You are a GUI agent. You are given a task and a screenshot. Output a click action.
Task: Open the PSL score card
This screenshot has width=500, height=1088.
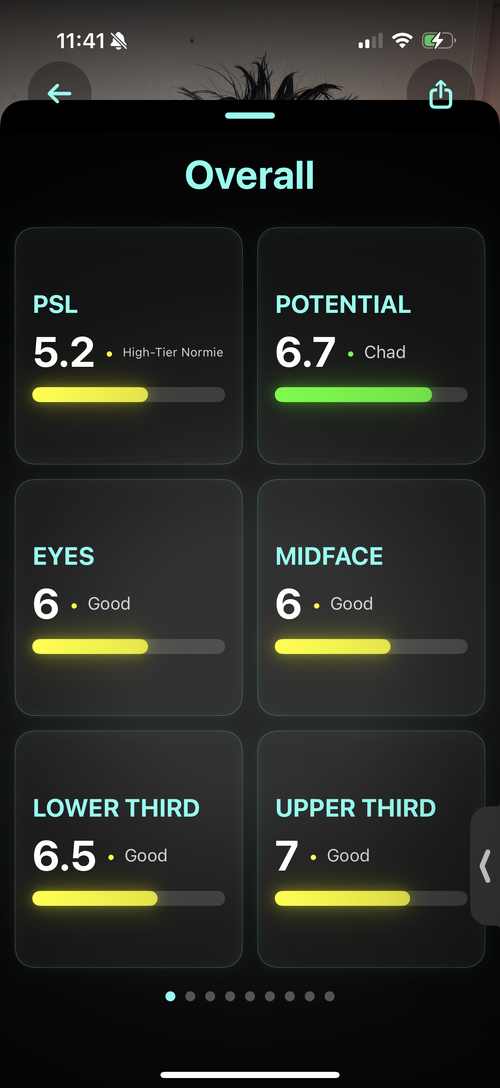tap(129, 346)
